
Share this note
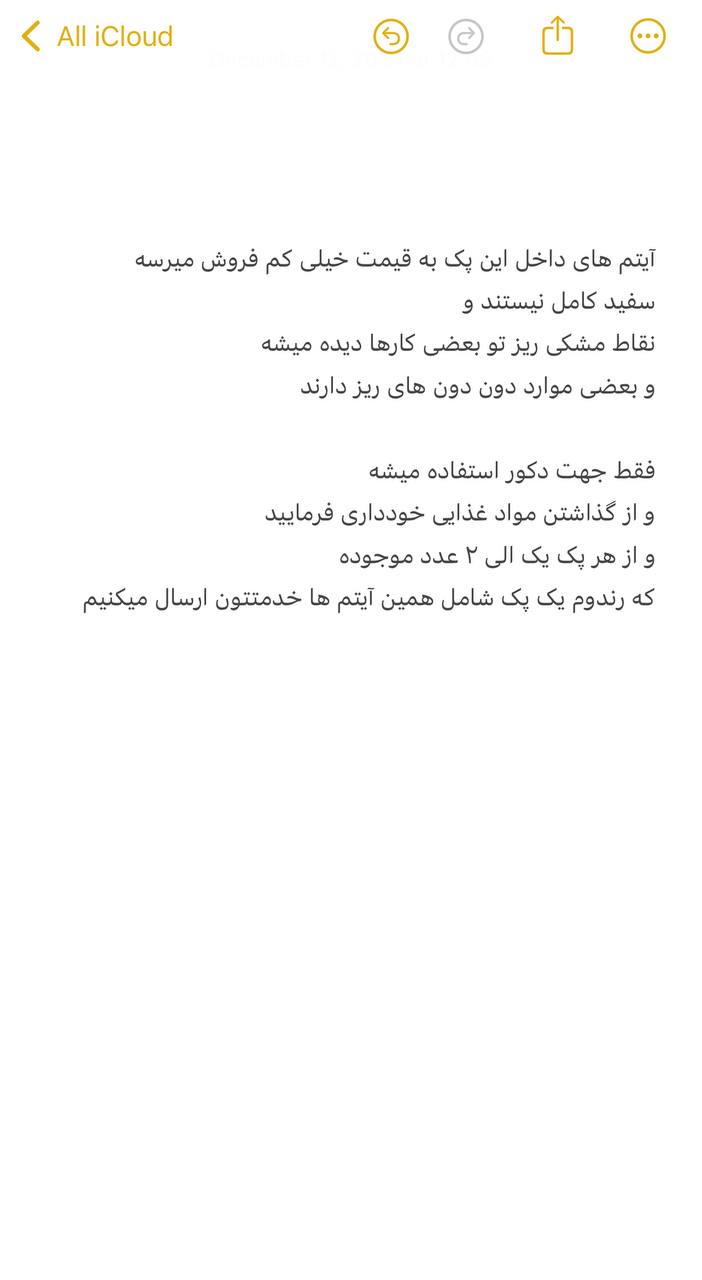point(558,36)
